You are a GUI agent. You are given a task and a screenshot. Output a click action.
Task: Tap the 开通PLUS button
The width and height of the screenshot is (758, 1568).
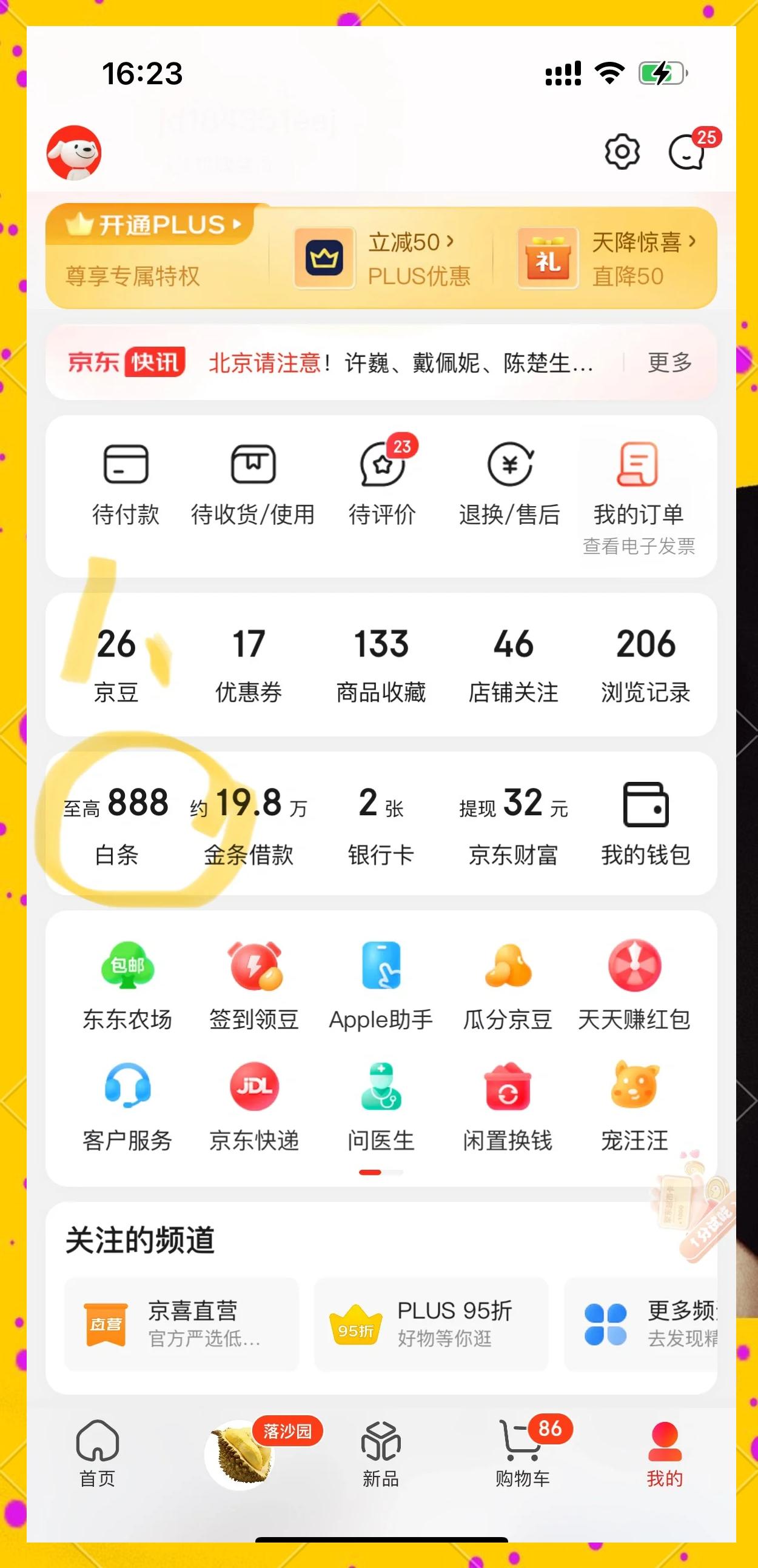click(x=152, y=225)
